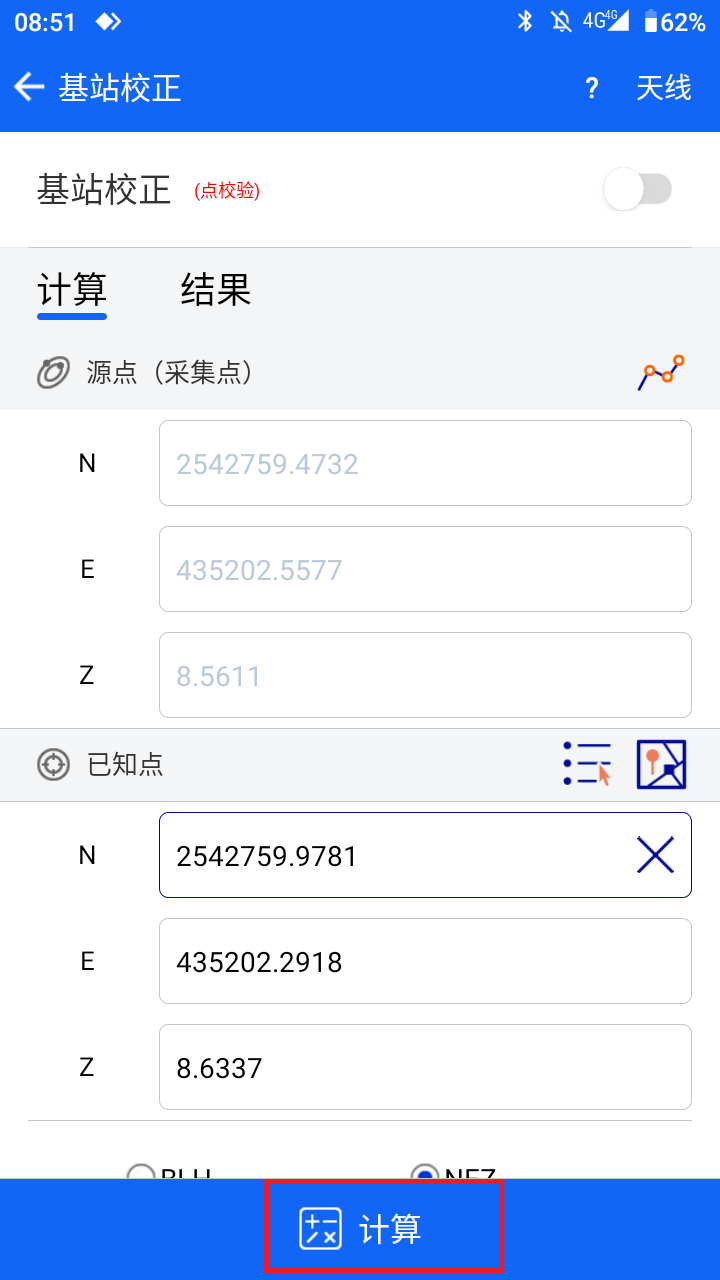Tap source point N field 2542759.4732
This screenshot has height=1280, width=720.
point(425,463)
